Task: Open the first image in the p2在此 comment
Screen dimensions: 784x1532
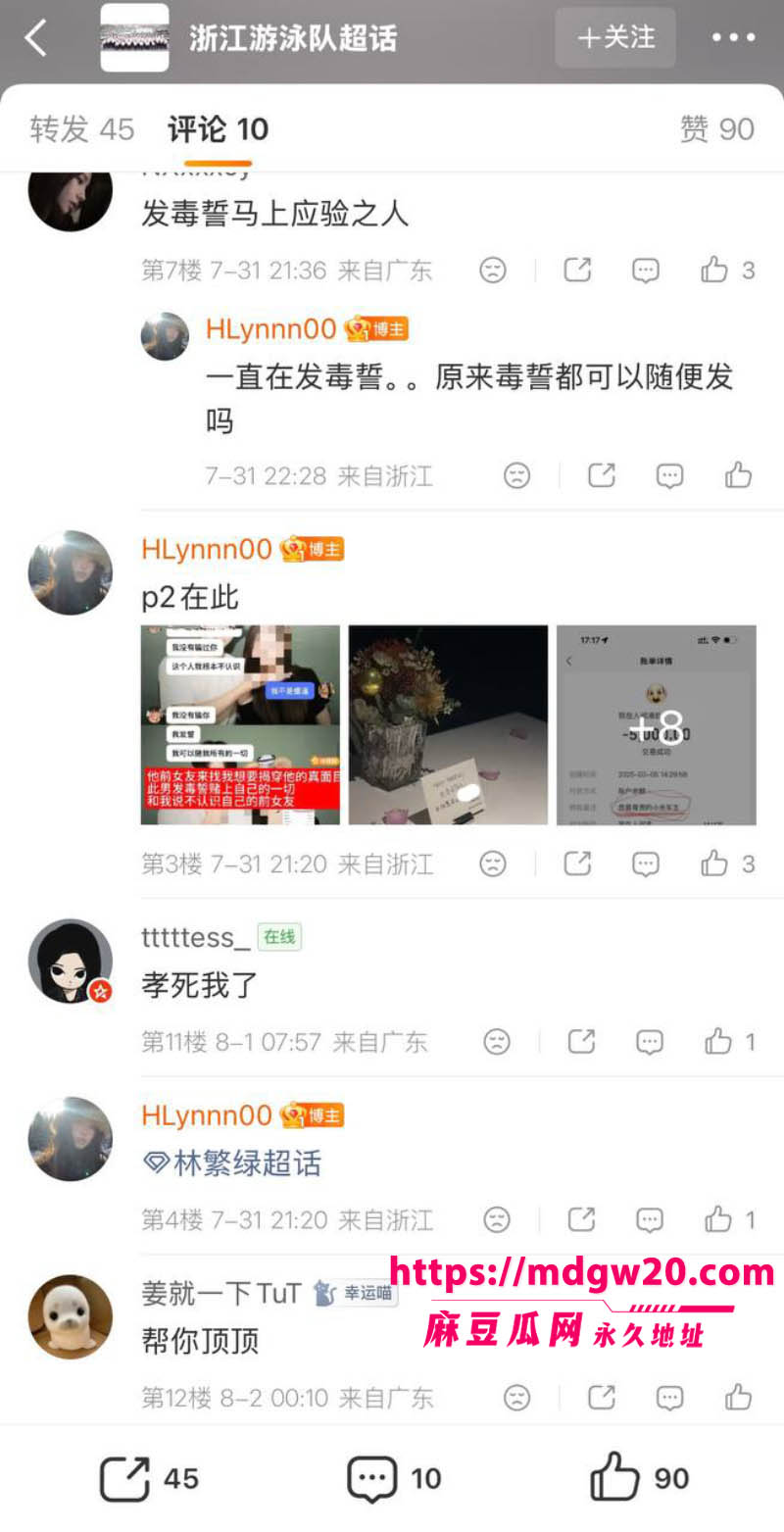Action: [240, 724]
